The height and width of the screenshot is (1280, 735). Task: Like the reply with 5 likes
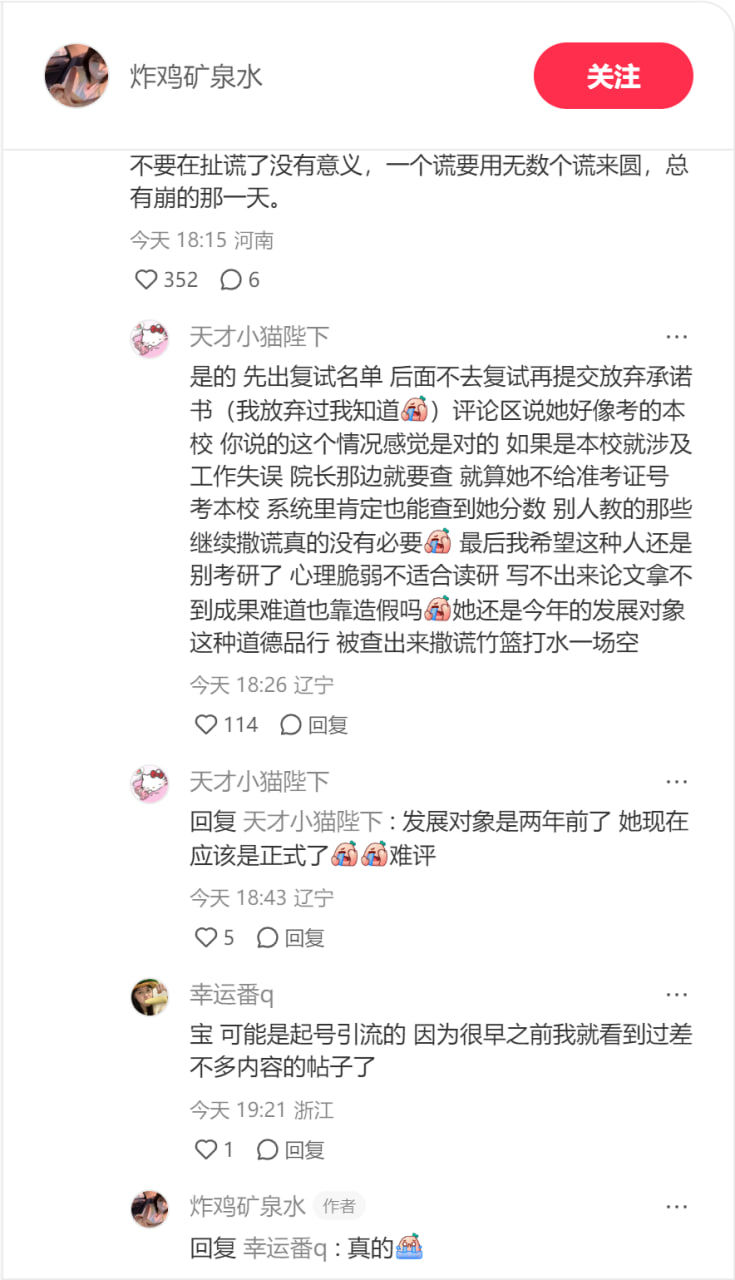click(206, 938)
